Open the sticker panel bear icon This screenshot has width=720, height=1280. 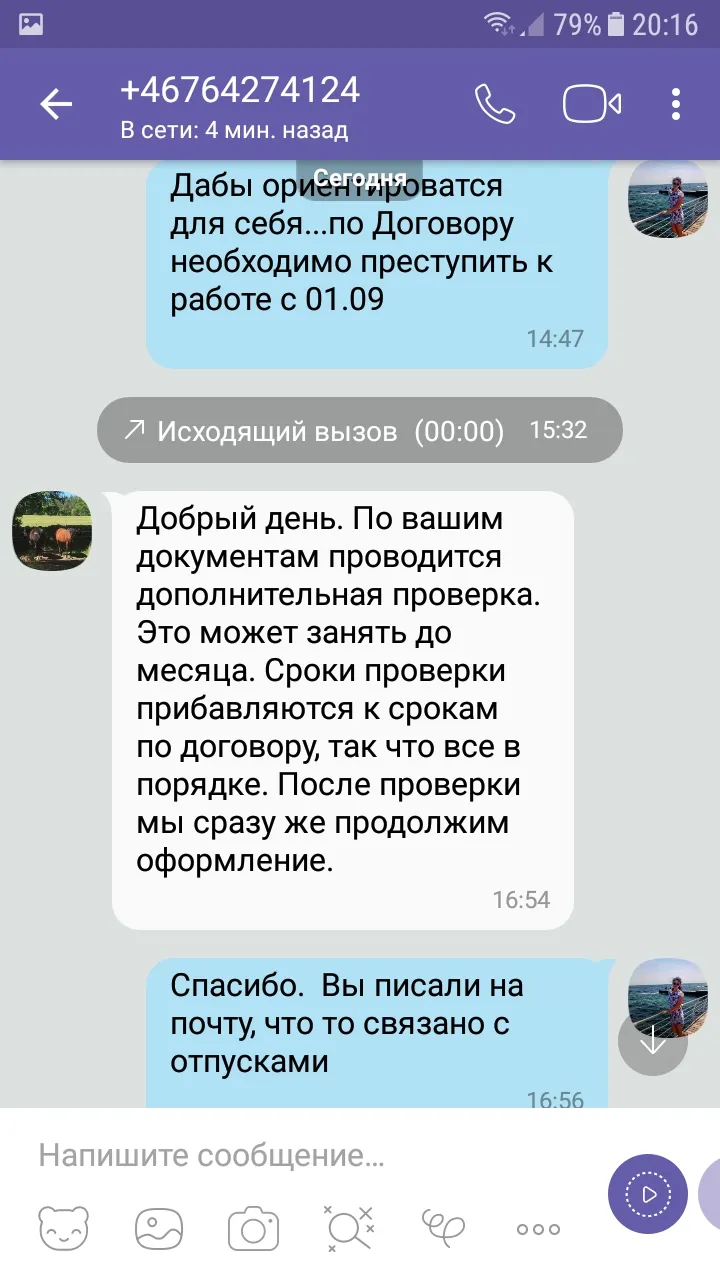coord(63,1229)
